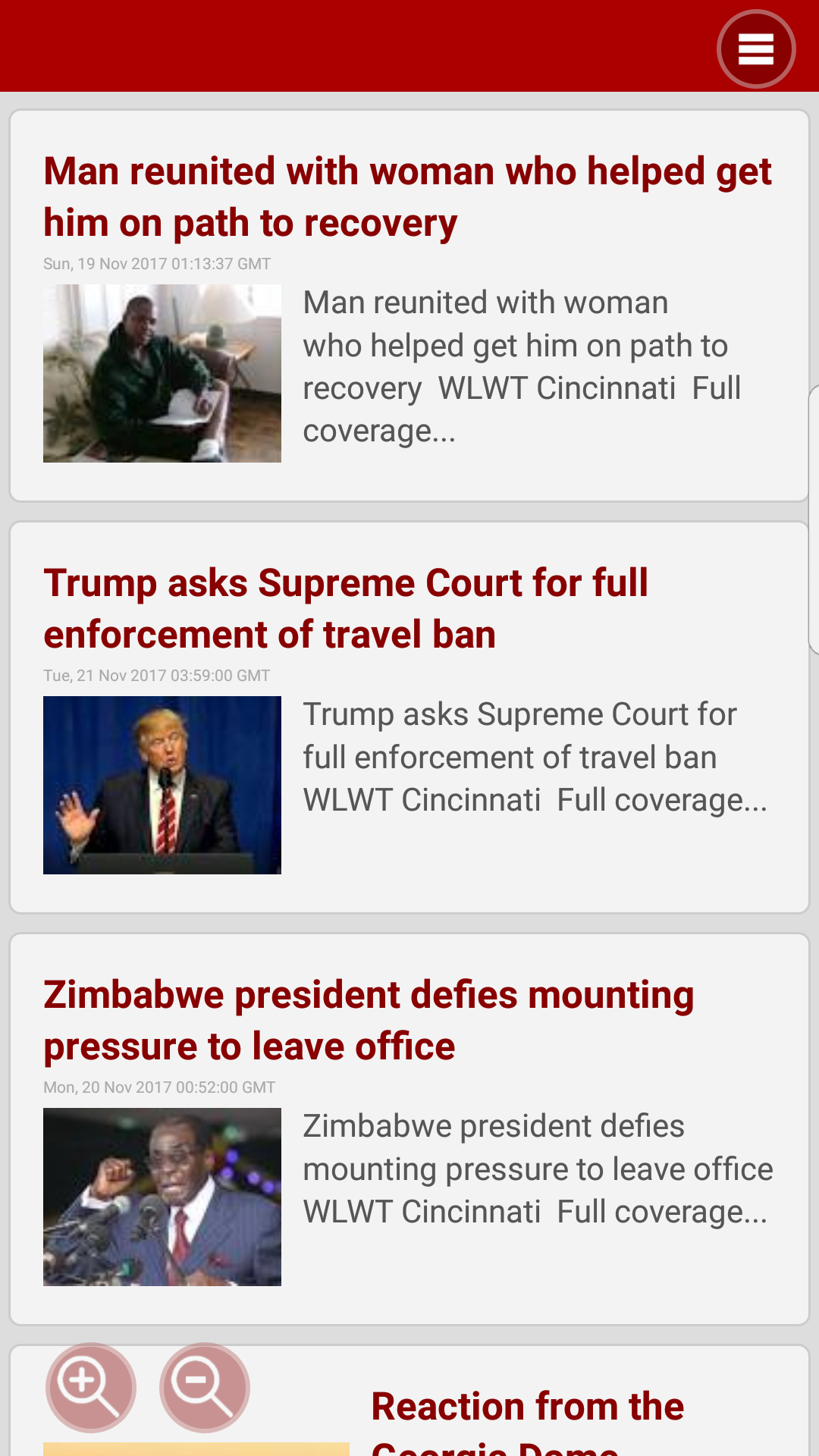Tap the circular menu button in the red header
This screenshot has height=1456, width=819.
[756, 48]
